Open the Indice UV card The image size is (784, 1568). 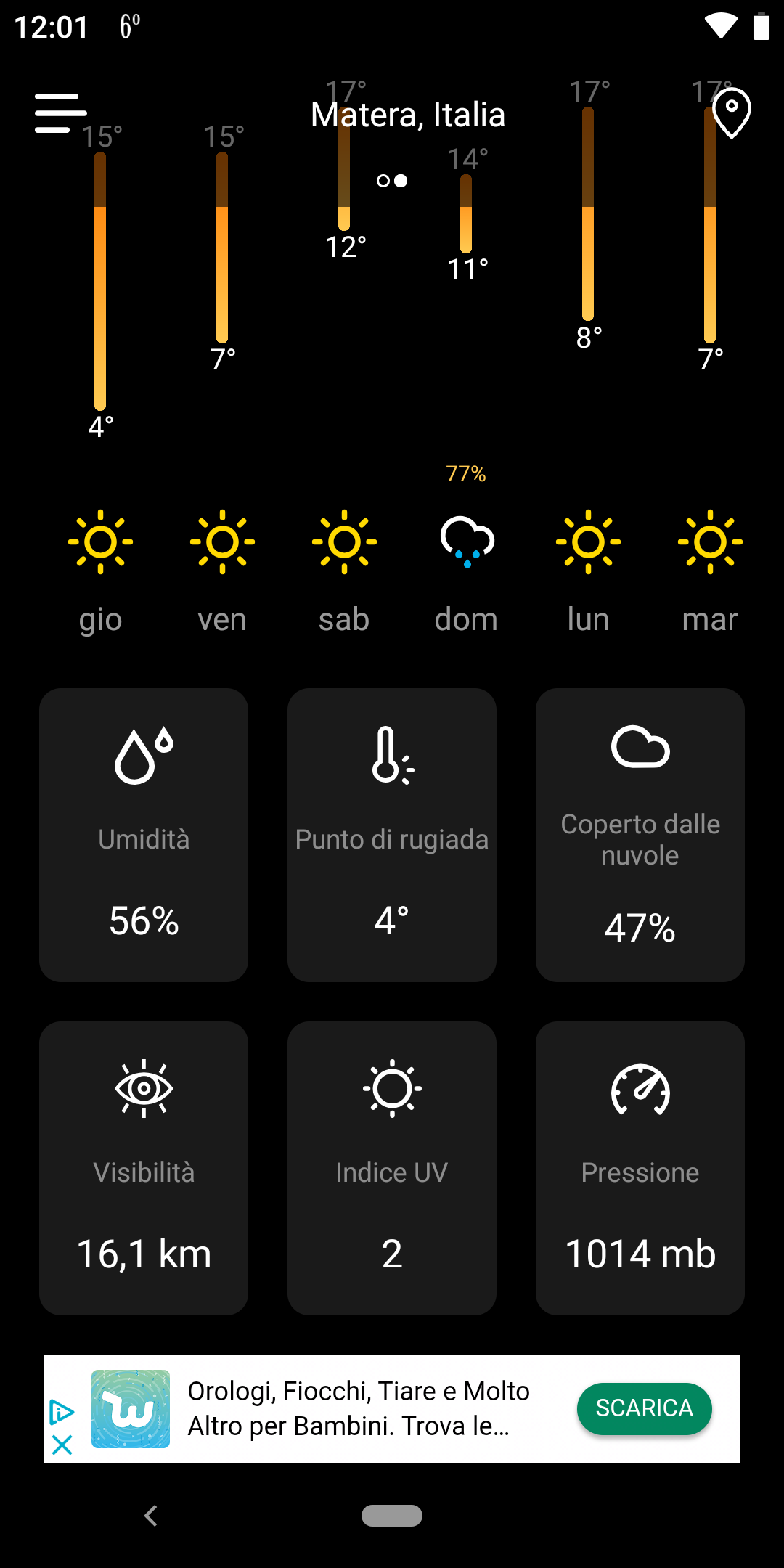(x=392, y=1168)
